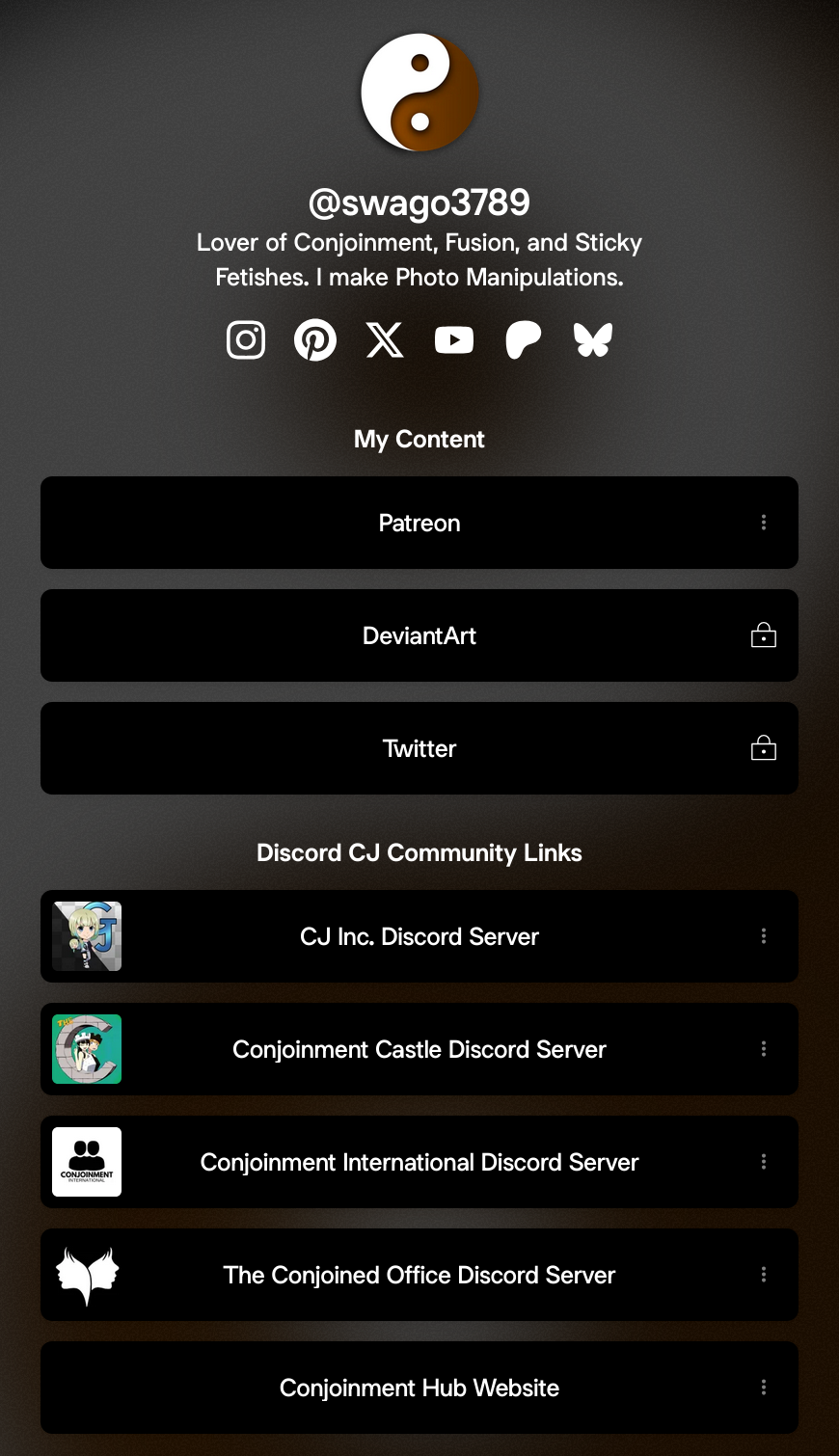Open the Instagram profile icon
This screenshot has width=839, height=1456.
coord(246,339)
